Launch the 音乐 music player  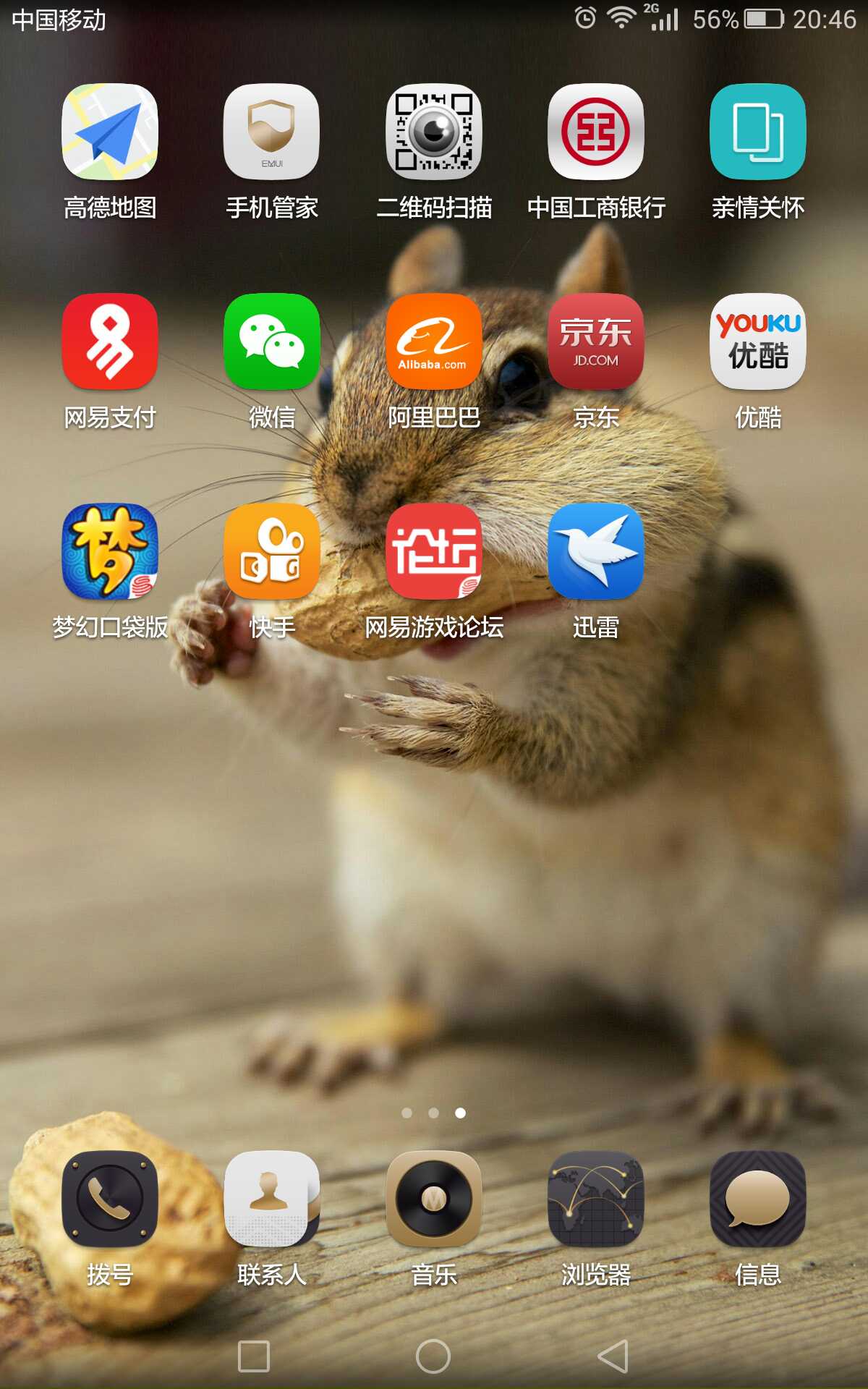pyautogui.click(x=434, y=1198)
